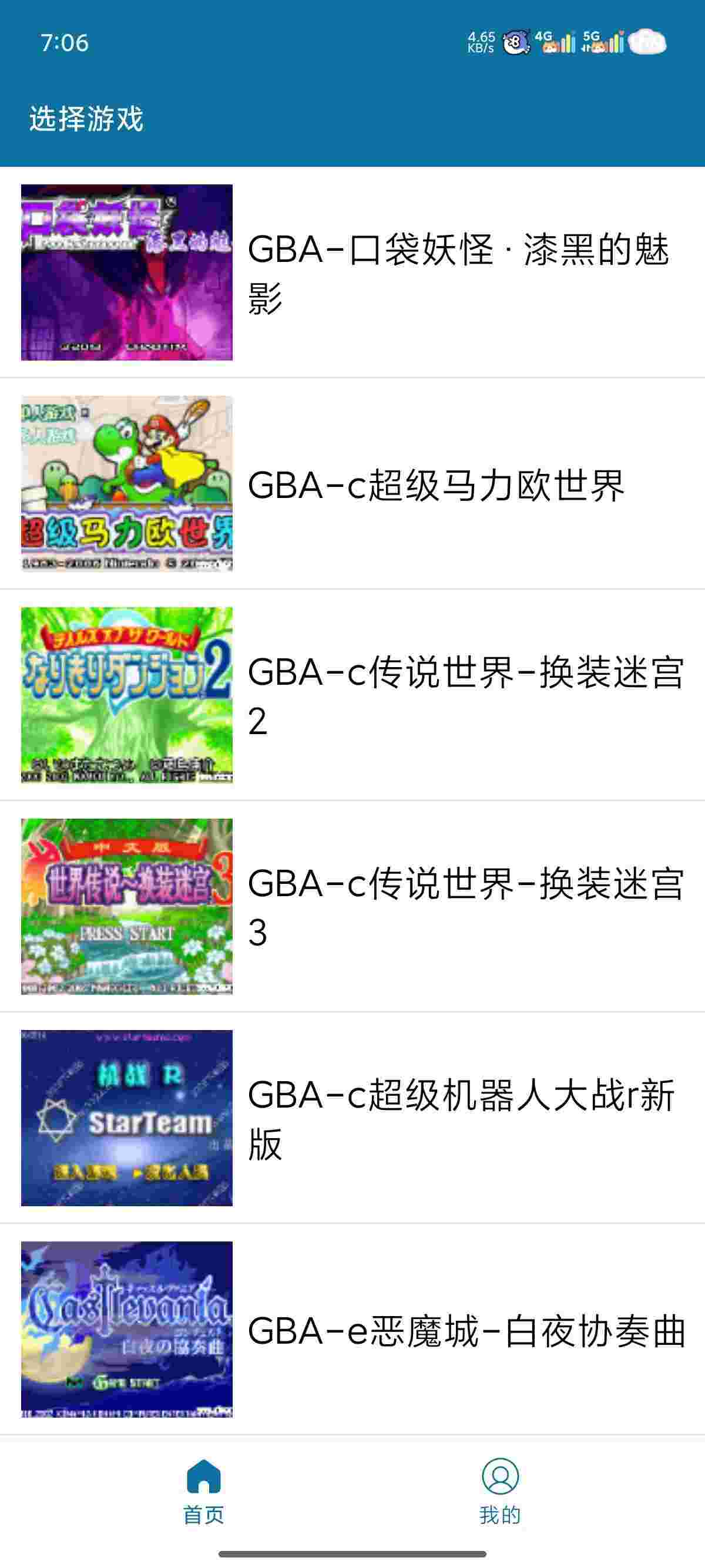The width and height of the screenshot is (705, 1568).
Task: Launch GBA-c传说世界-换装迷宫2
Action: 352,696
